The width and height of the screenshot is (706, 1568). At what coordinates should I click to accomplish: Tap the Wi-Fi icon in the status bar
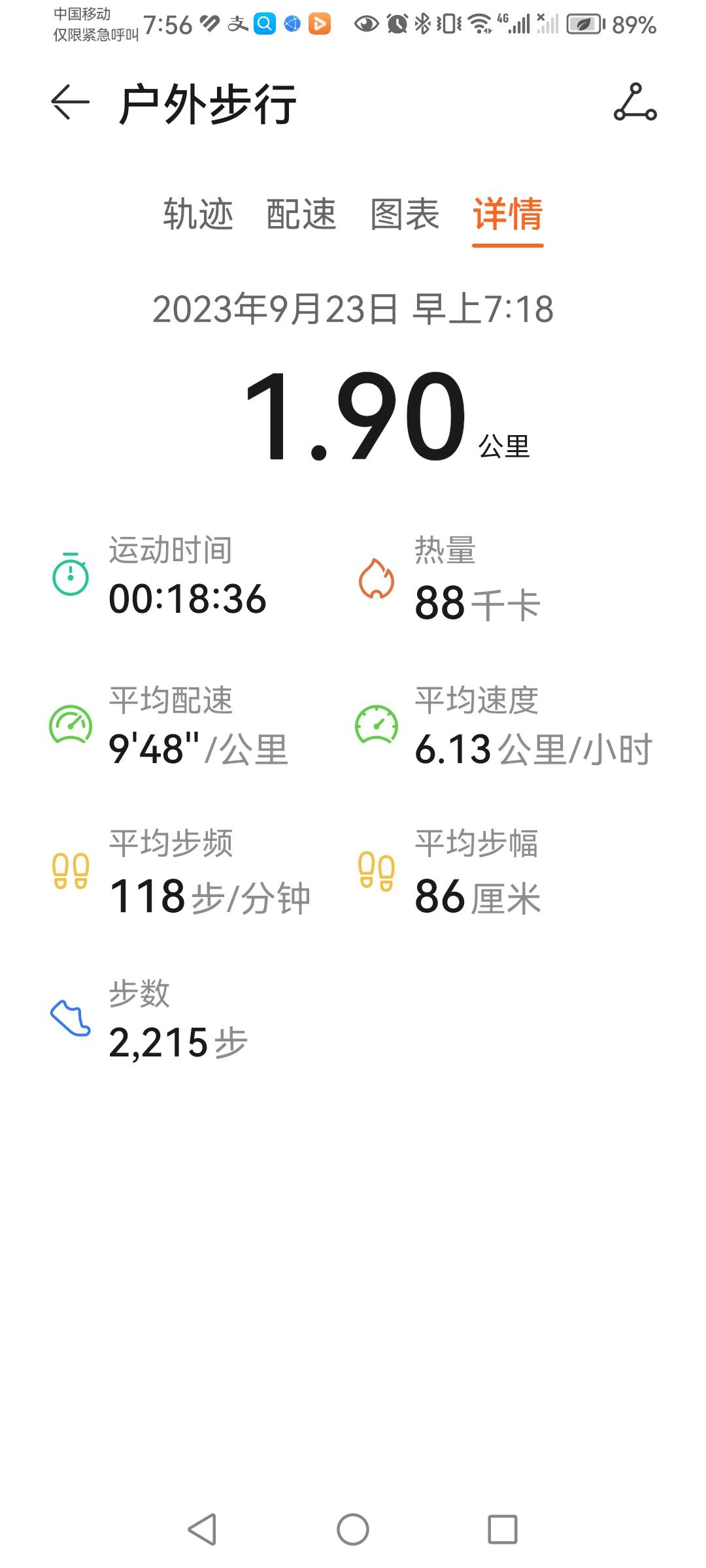(x=480, y=24)
